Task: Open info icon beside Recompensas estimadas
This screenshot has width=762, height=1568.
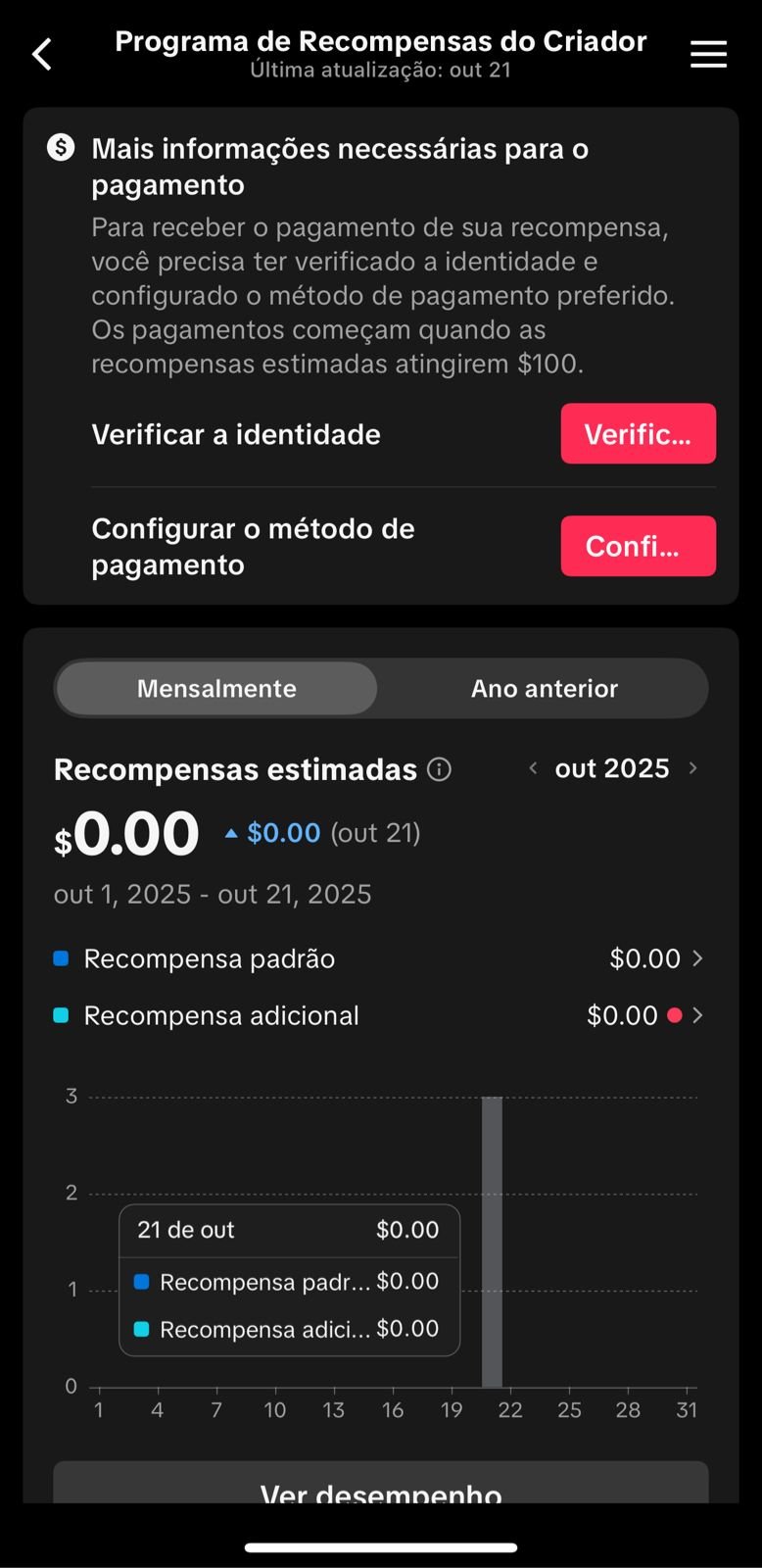Action: pyautogui.click(x=440, y=769)
